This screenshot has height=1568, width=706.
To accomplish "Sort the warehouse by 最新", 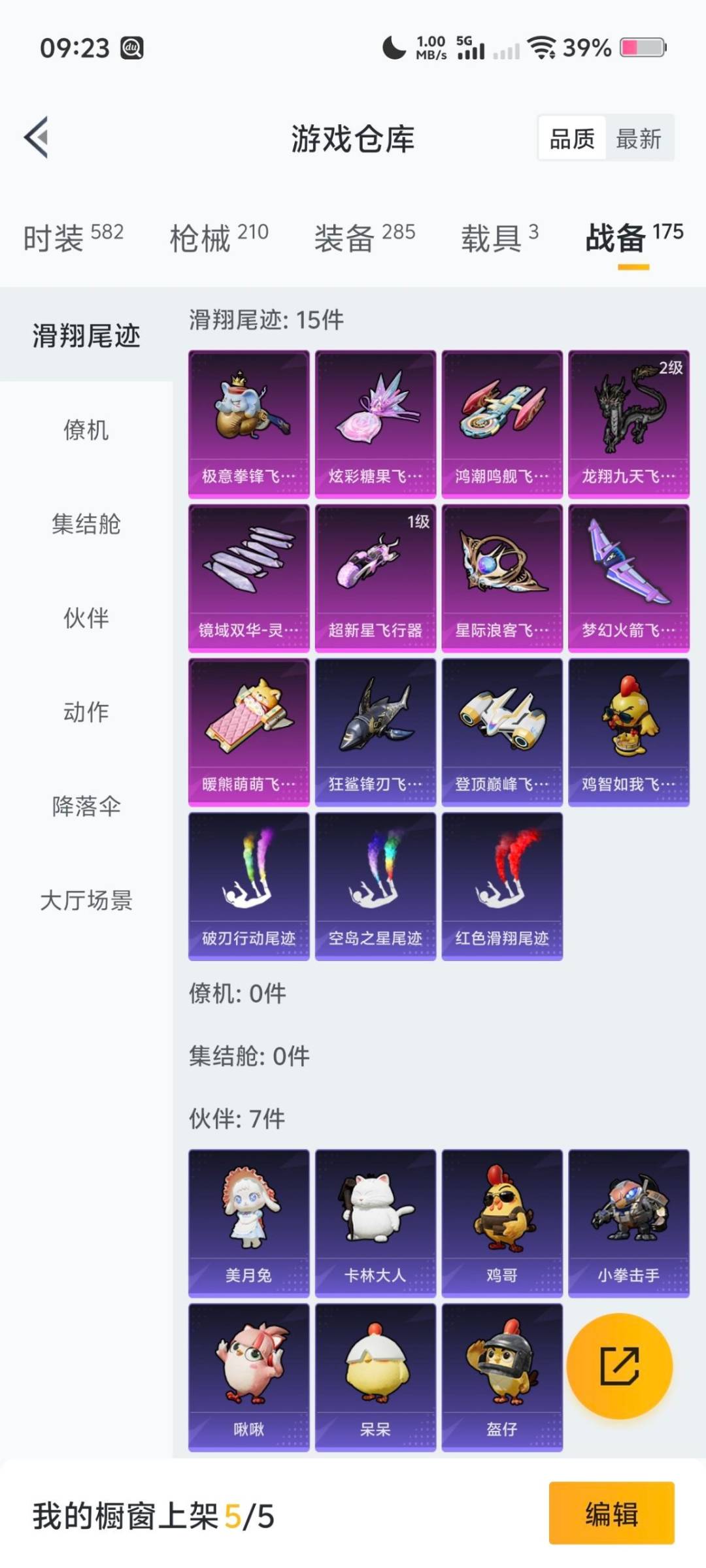I will click(x=638, y=139).
